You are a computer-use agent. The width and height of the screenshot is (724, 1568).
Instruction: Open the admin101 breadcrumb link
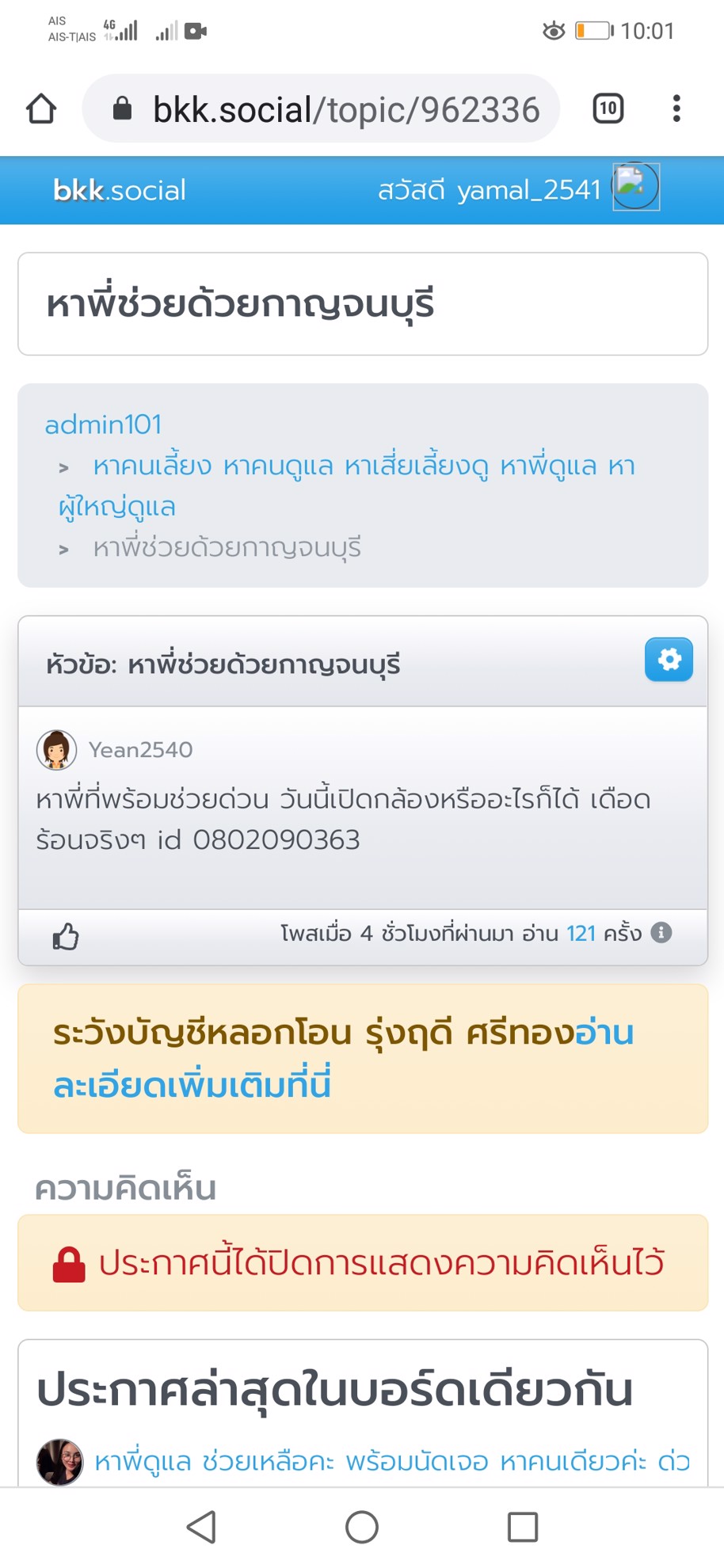103,425
